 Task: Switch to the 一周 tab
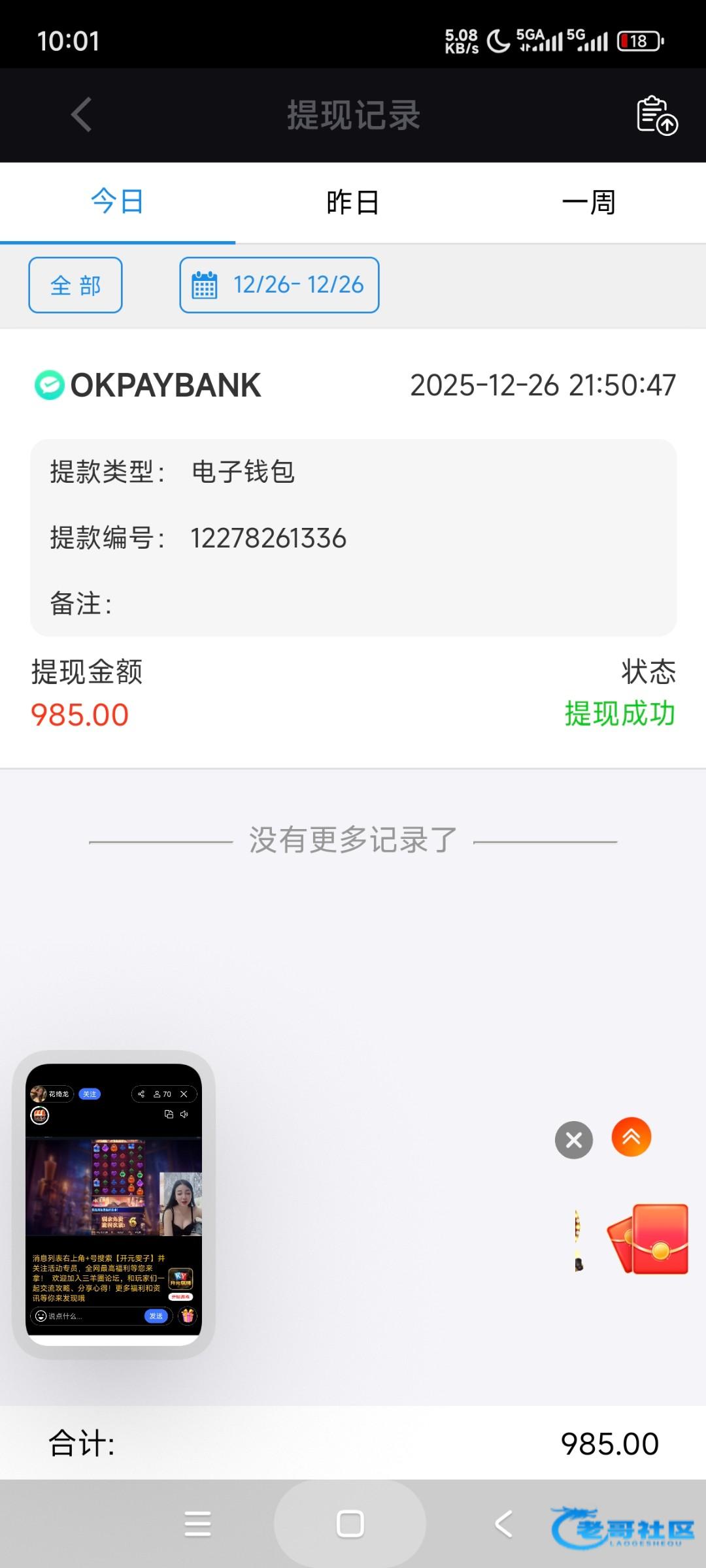tap(588, 202)
